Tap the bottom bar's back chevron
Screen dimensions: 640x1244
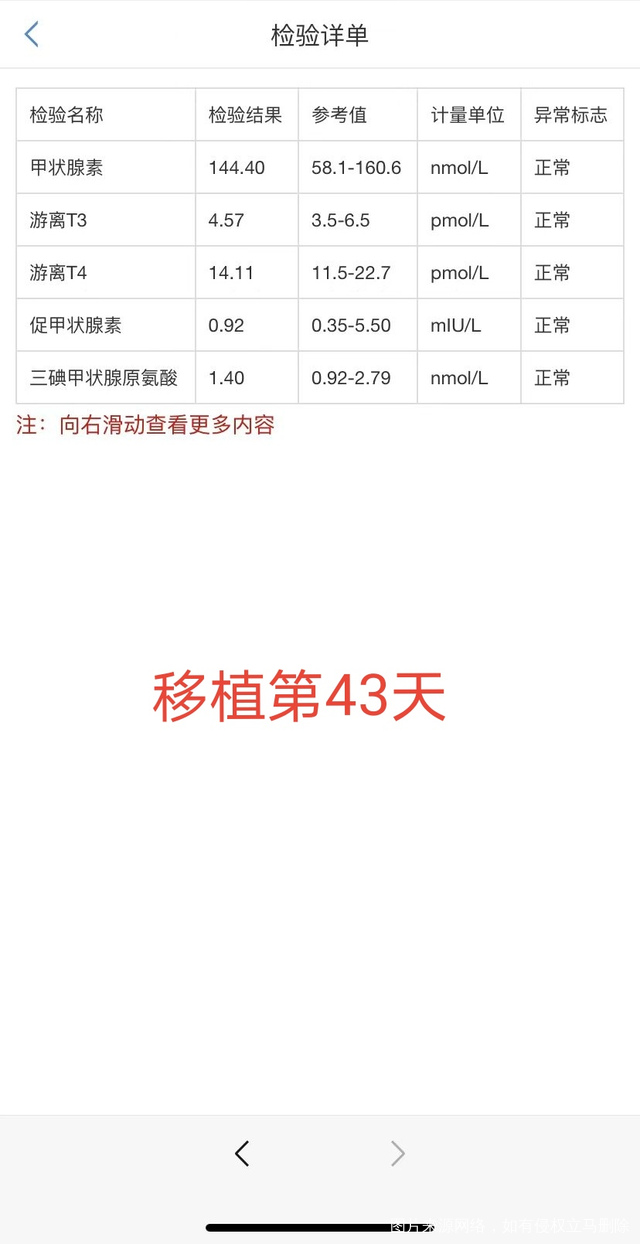coord(242,1154)
